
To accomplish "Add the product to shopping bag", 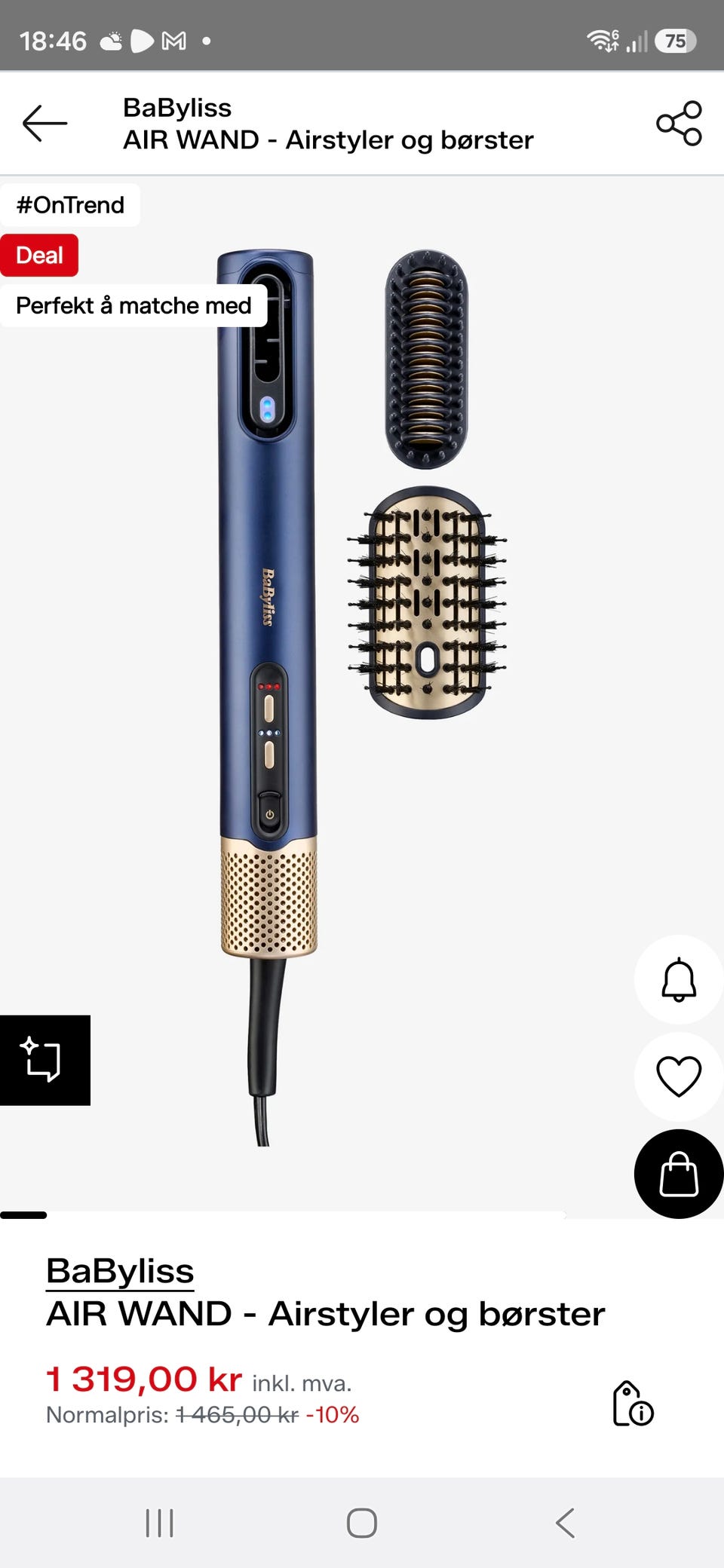I will click(x=679, y=1174).
